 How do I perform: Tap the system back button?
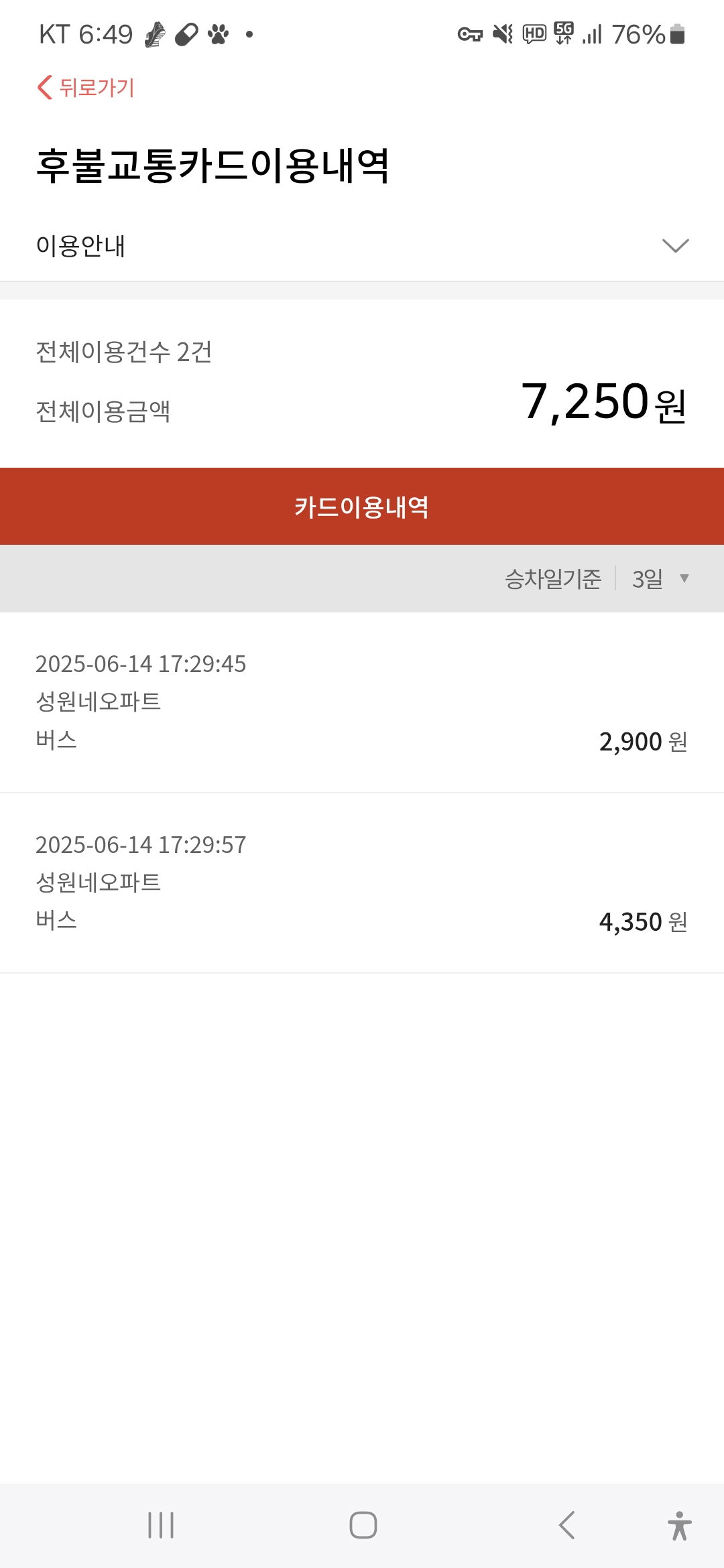pyautogui.click(x=566, y=1525)
